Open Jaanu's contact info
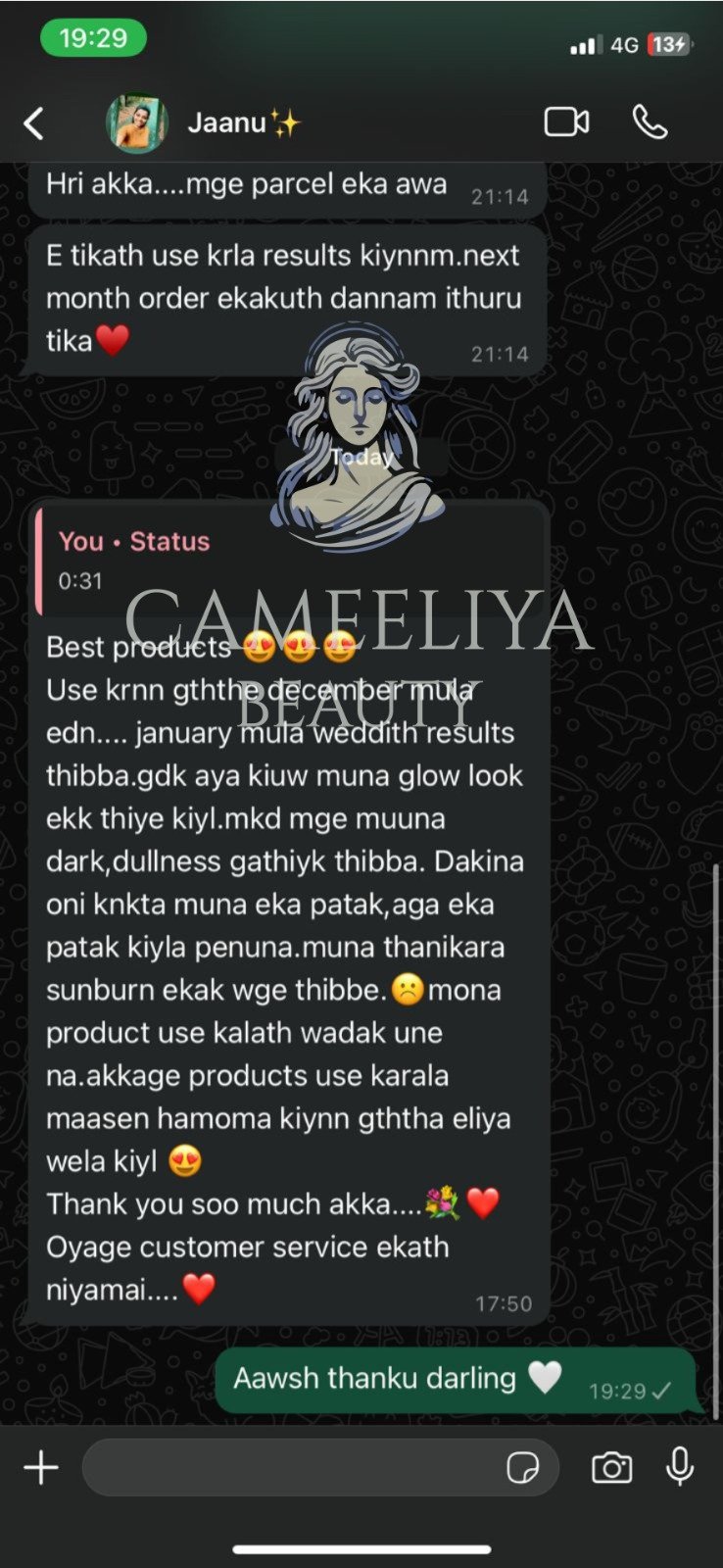The image size is (723, 1568). [x=227, y=123]
